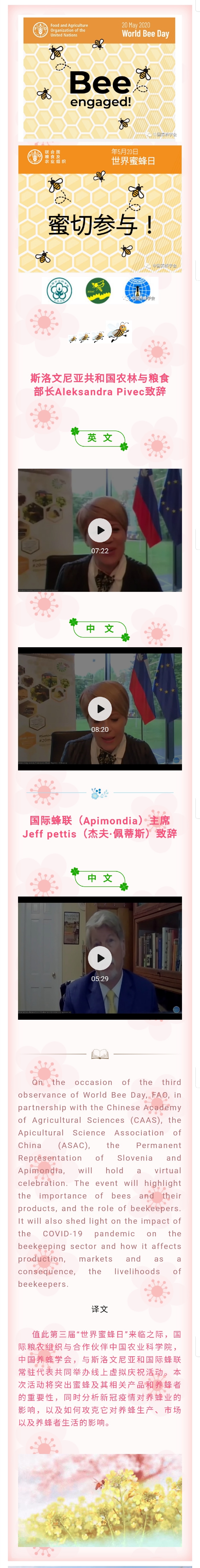The width and height of the screenshot is (200, 1568).
Task: Play the 05:29 Jeff Pettis speech video
Action: pyautogui.click(x=100, y=957)
